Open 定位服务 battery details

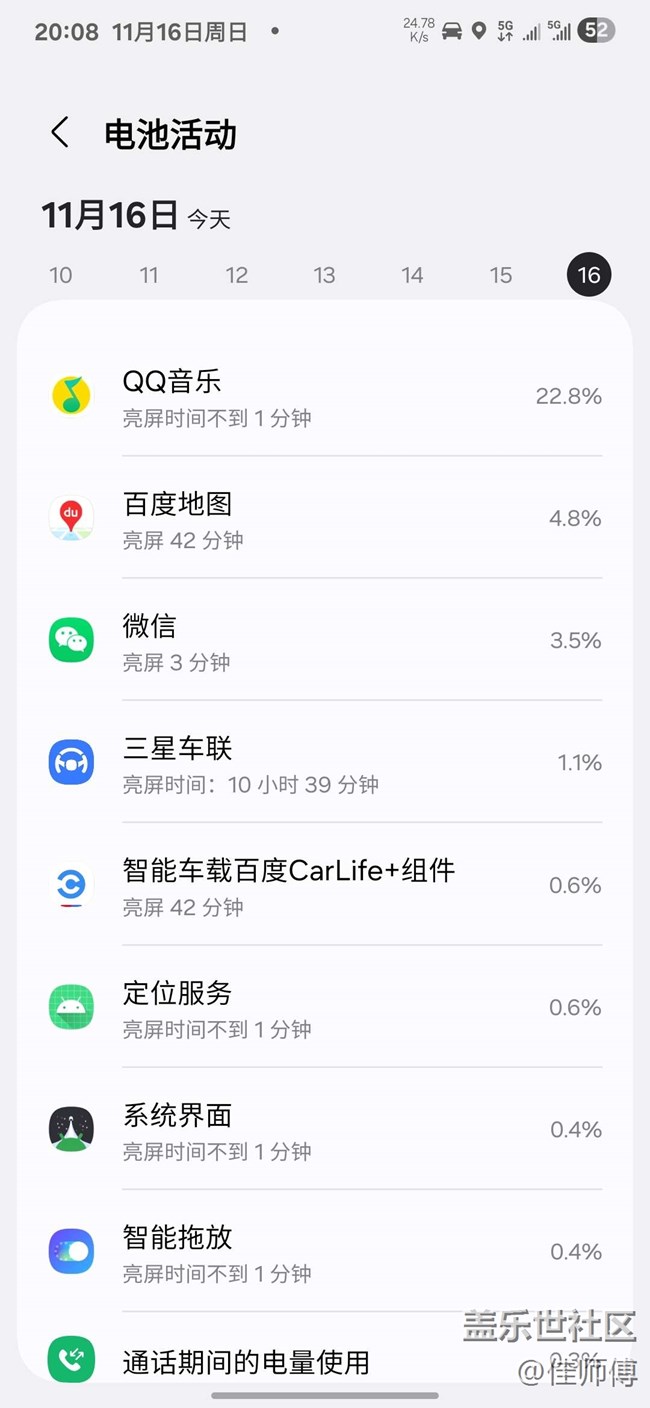(325, 1007)
